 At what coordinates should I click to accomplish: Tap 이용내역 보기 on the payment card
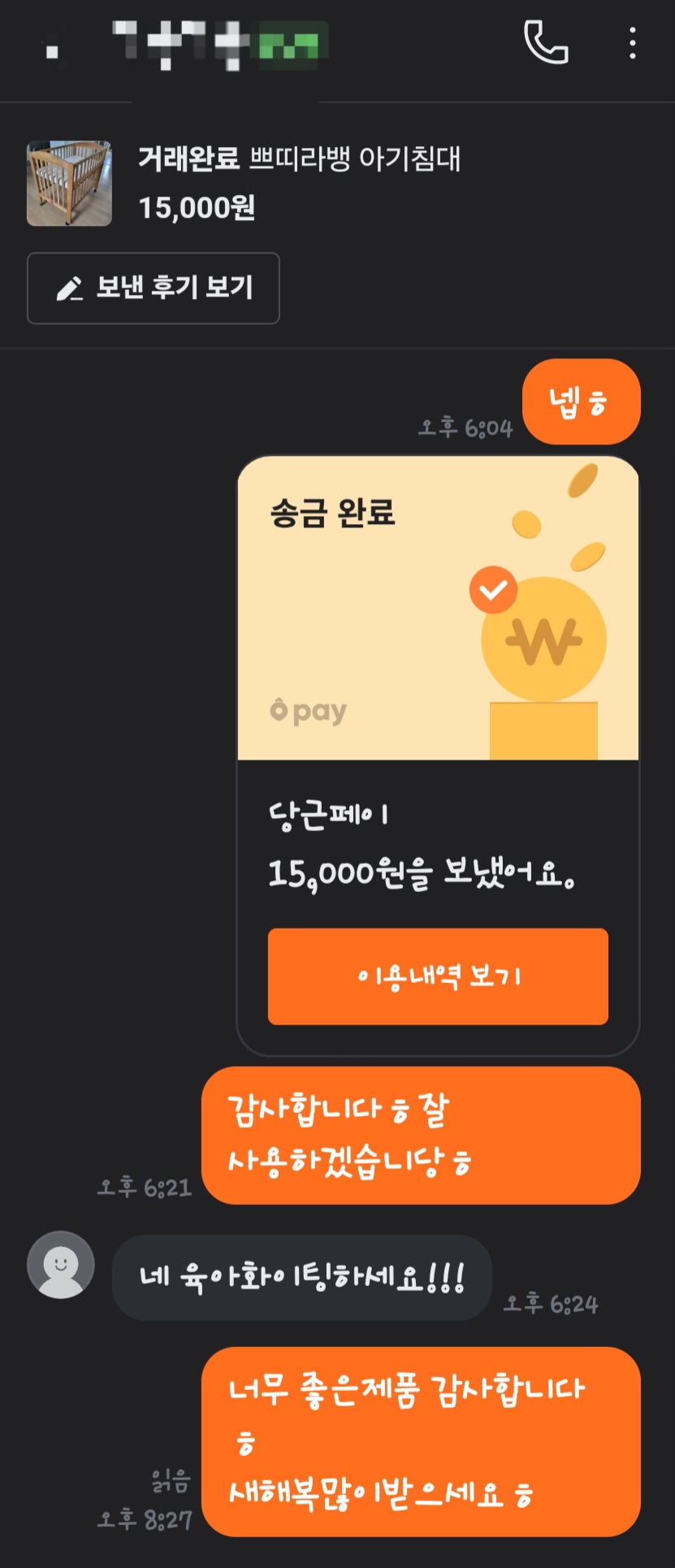tap(438, 977)
